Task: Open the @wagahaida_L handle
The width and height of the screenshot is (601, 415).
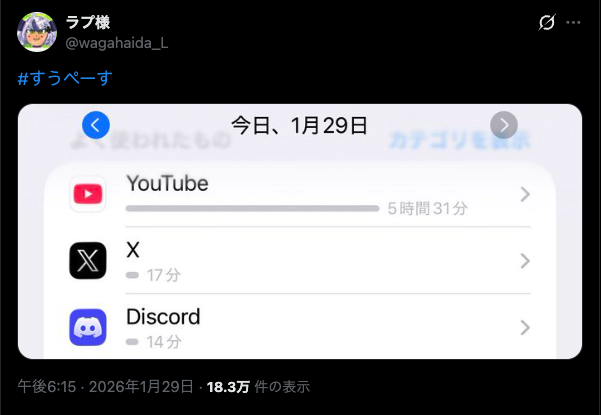Action: (116, 42)
